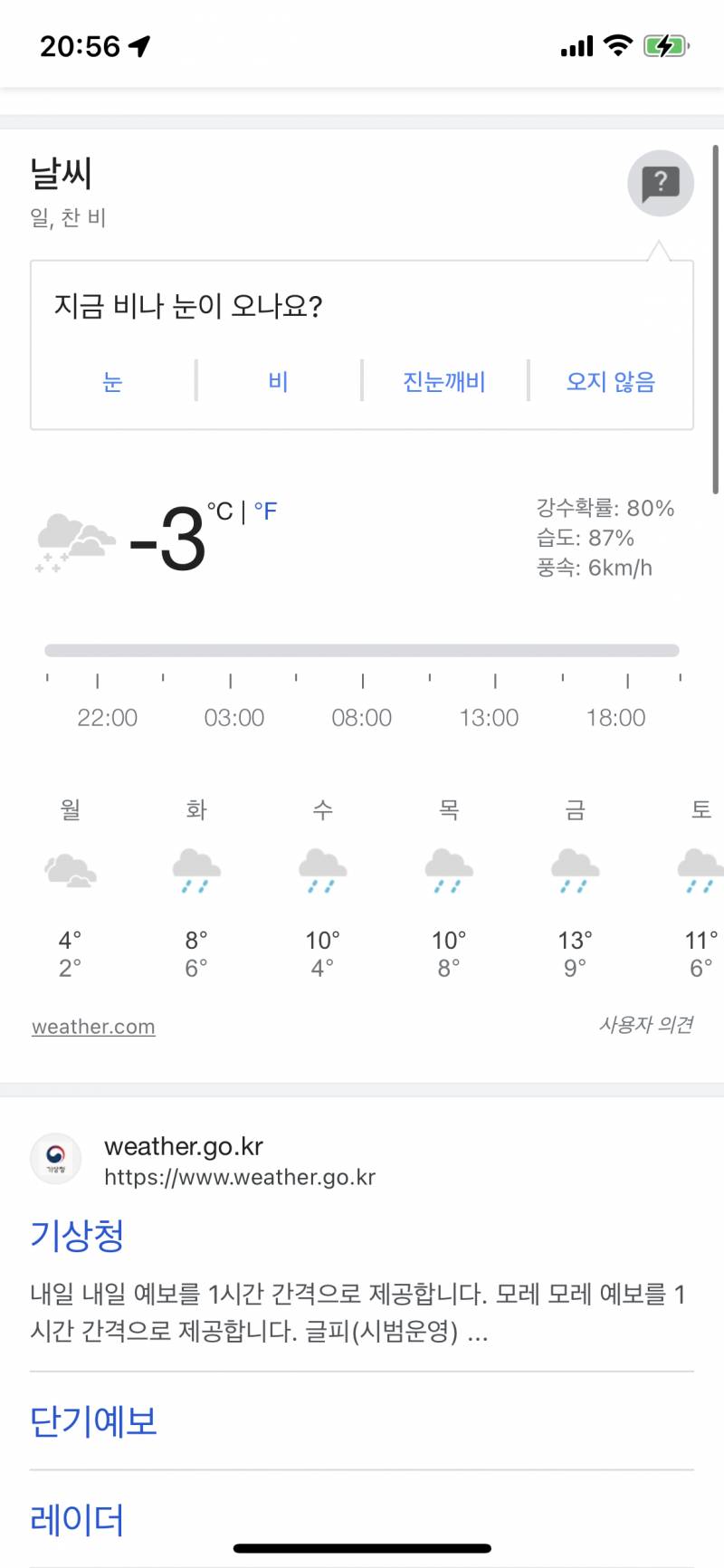Click the location arrow in status bar

138,45
